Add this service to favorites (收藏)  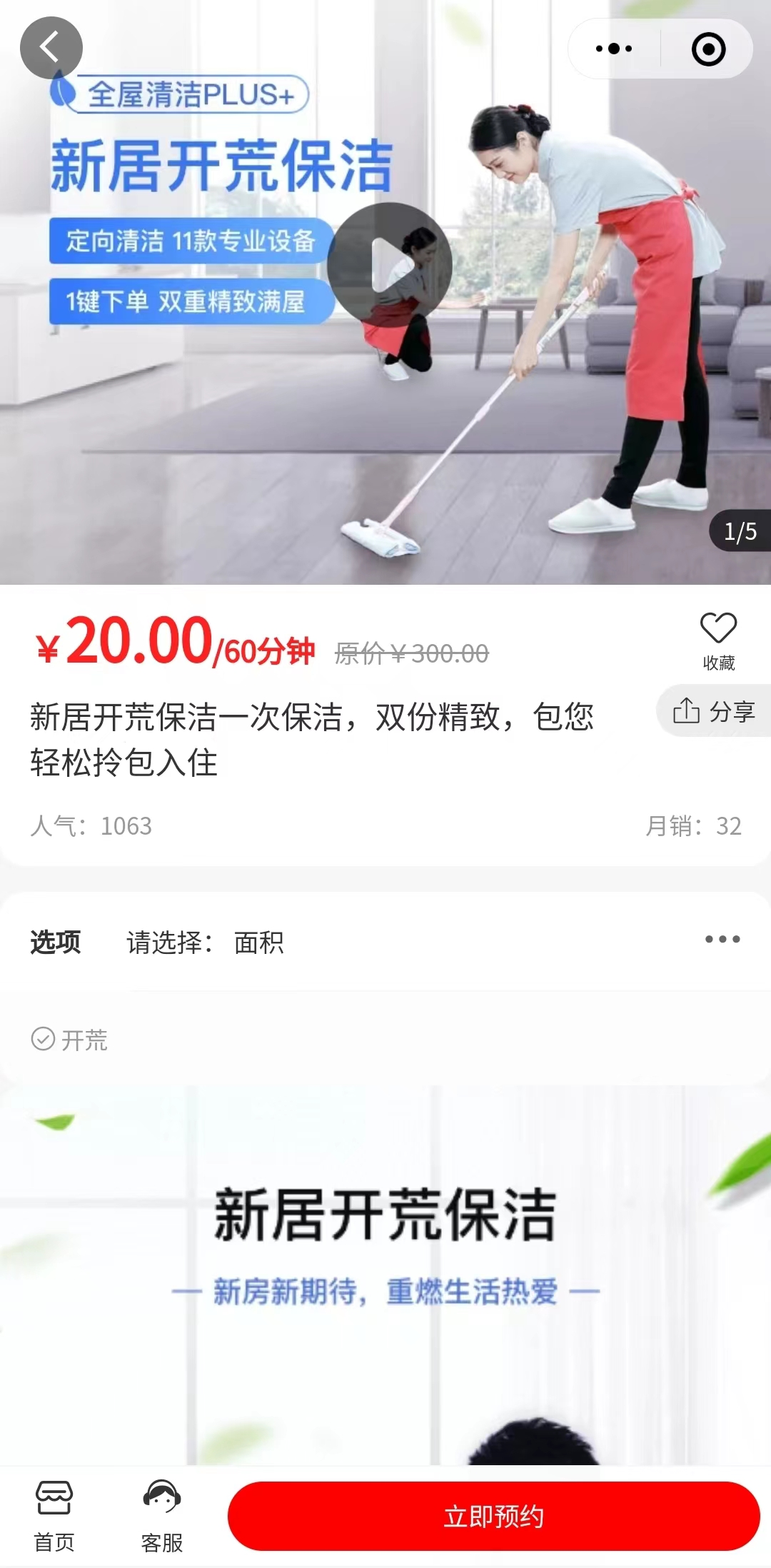pos(718,640)
